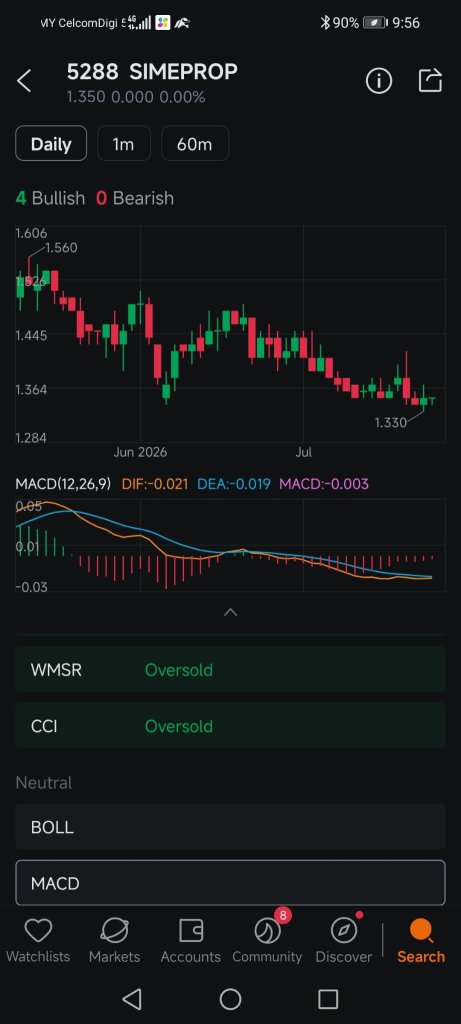Viewport: 461px width, 1024px height.
Task: Open the Accounts tab
Action: [191, 940]
